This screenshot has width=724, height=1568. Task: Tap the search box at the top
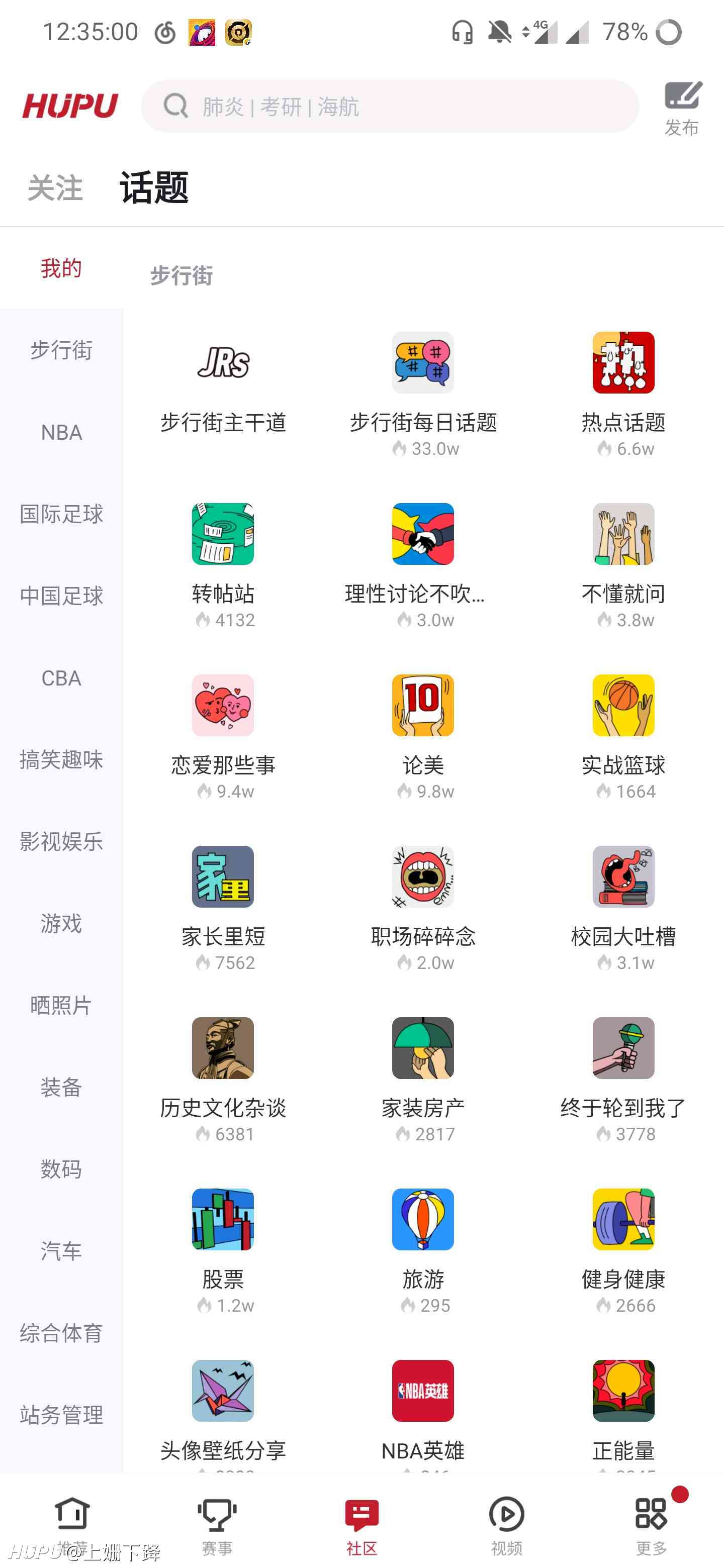pos(390,107)
